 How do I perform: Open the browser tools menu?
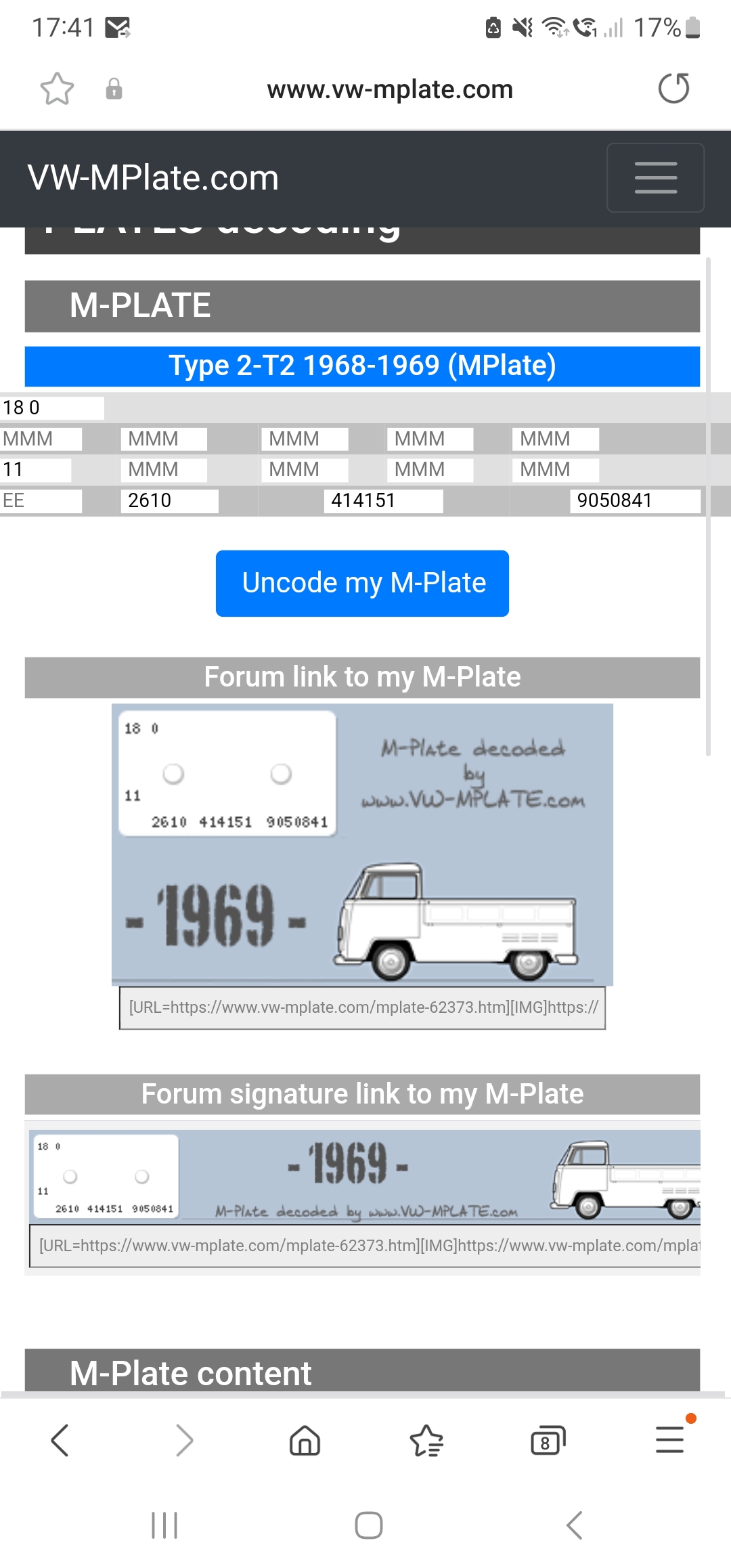coord(669,1439)
